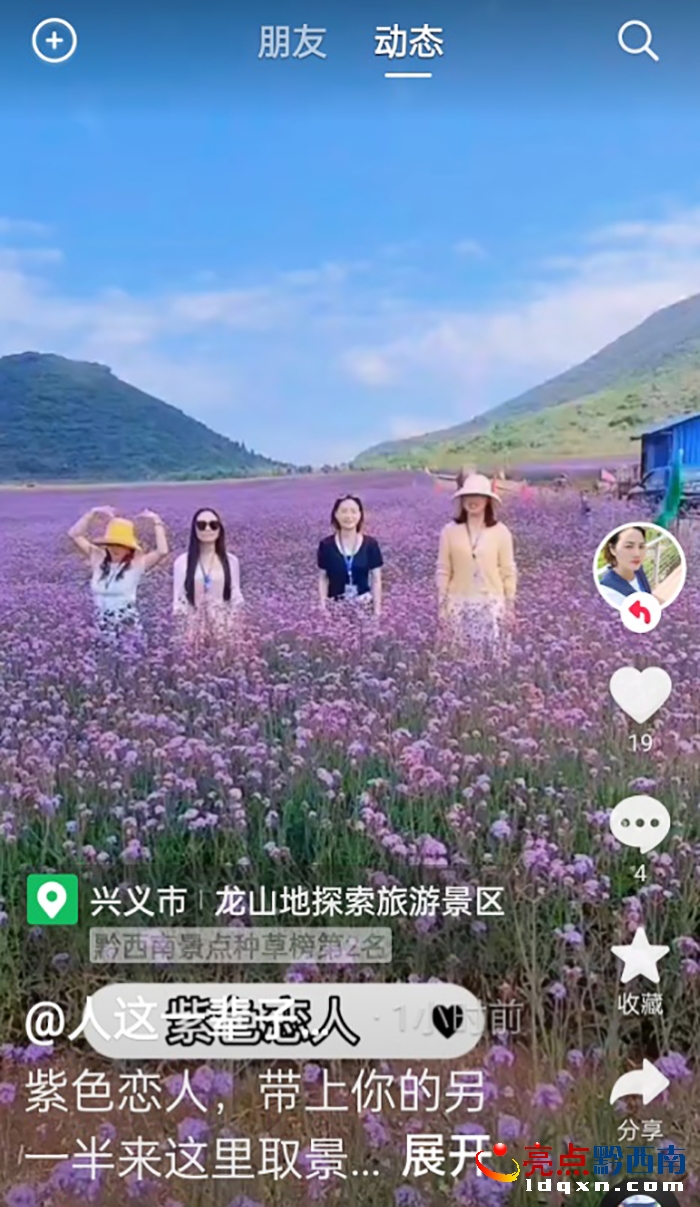Screen dimensions: 700x1207
Task: Save the video via 收藏 star
Action: 640,957
